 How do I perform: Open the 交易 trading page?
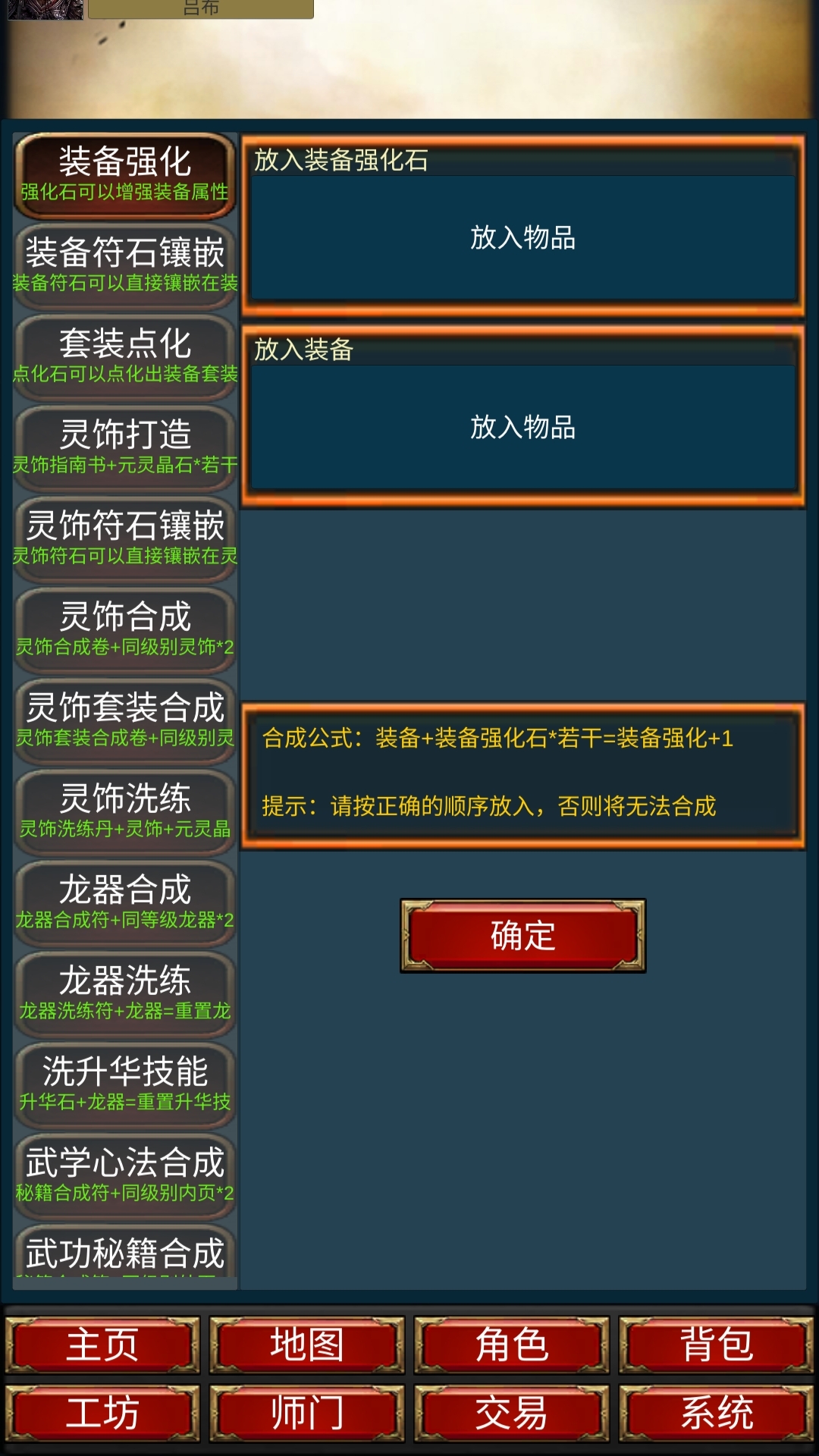[x=512, y=1414]
